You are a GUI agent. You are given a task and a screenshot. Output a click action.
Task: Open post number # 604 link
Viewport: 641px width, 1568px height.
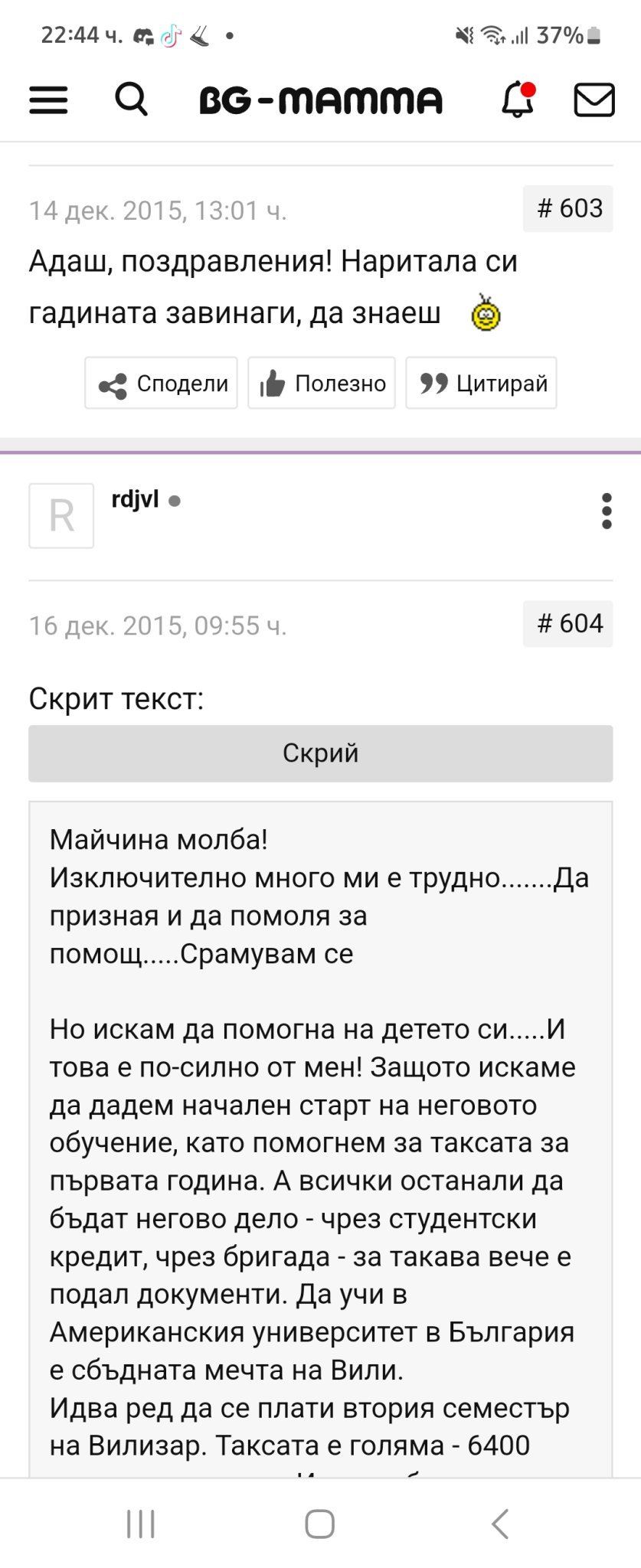(x=568, y=623)
